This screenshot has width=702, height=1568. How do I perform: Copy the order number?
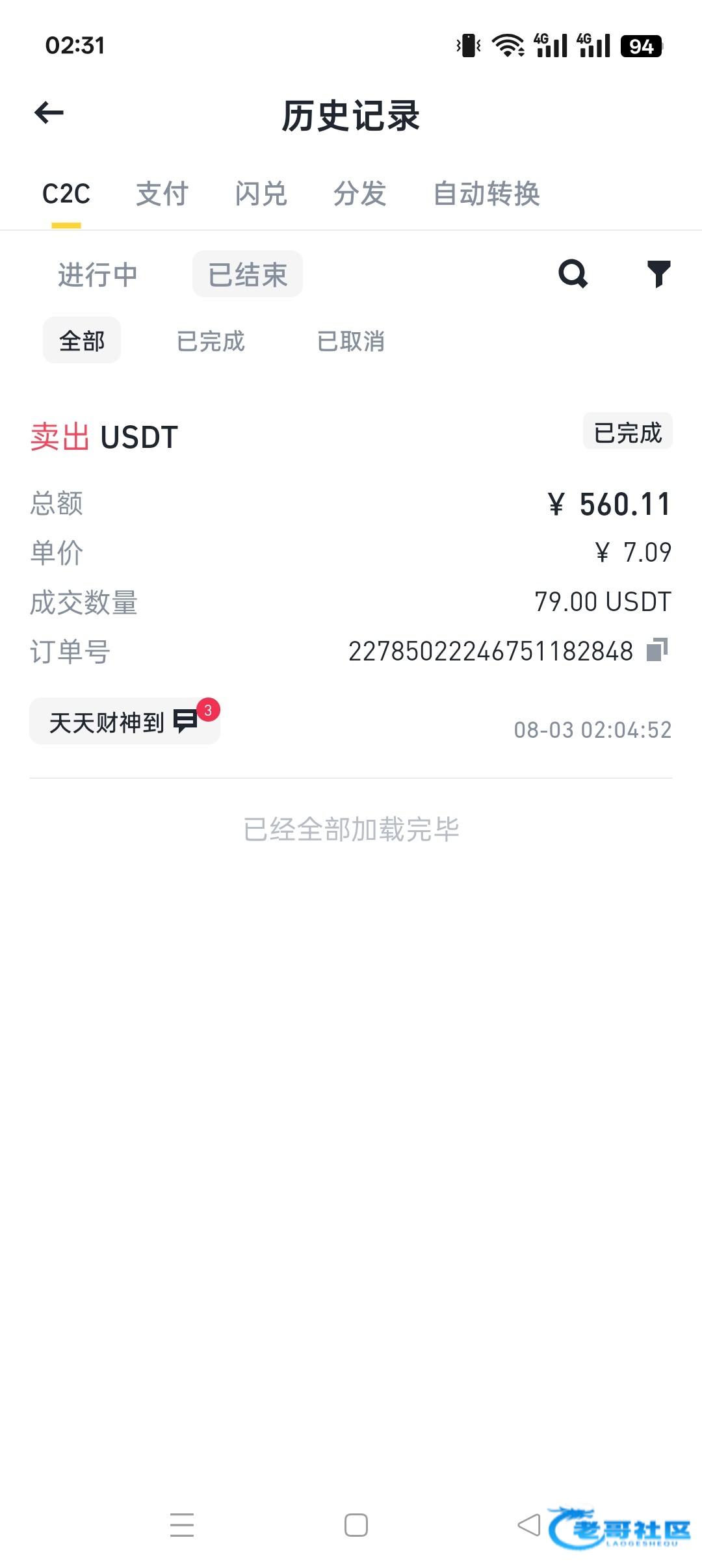point(657,650)
